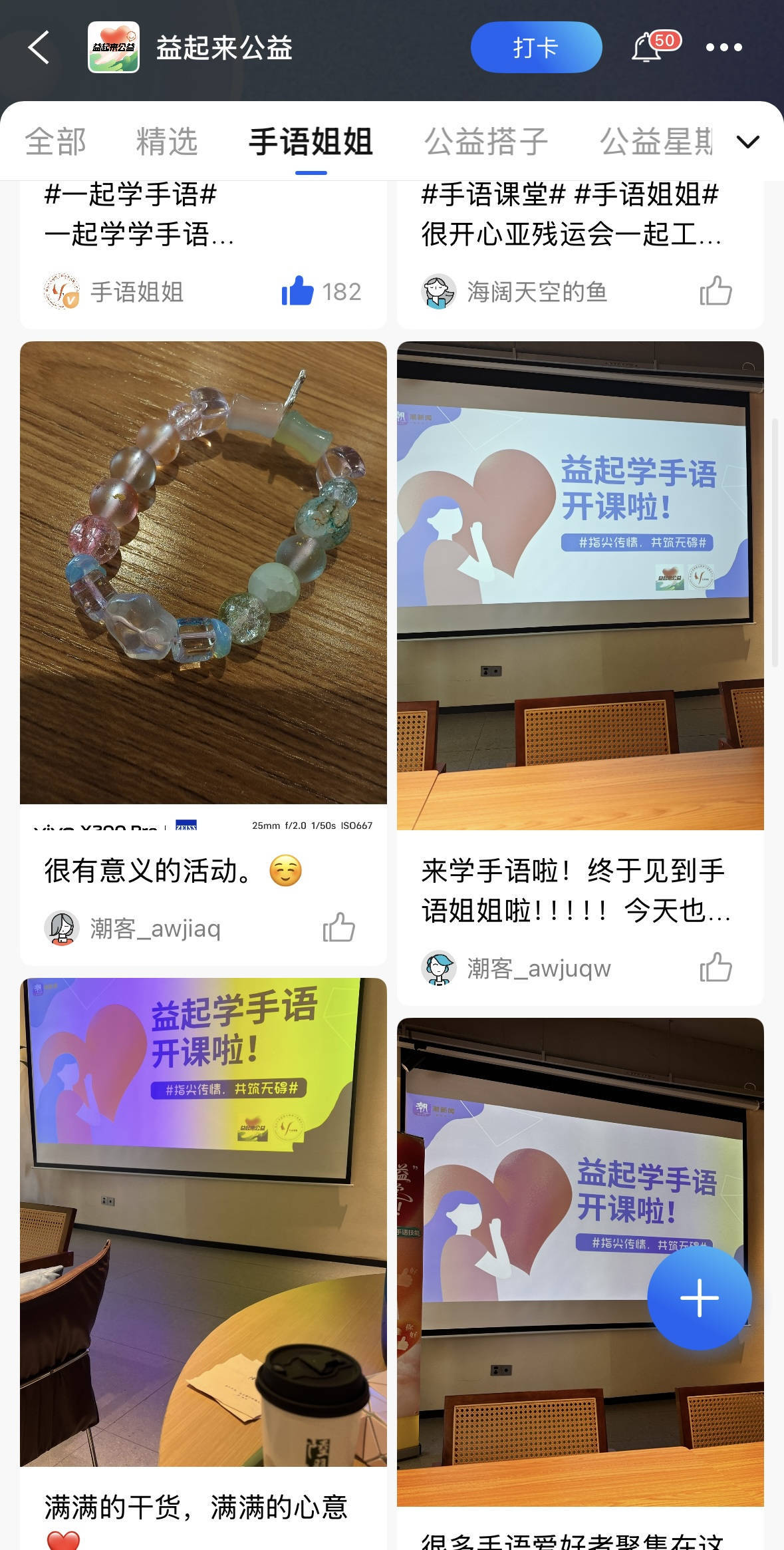Open the three-dot overflow menu
The image size is (784, 1550).
(x=723, y=48)
